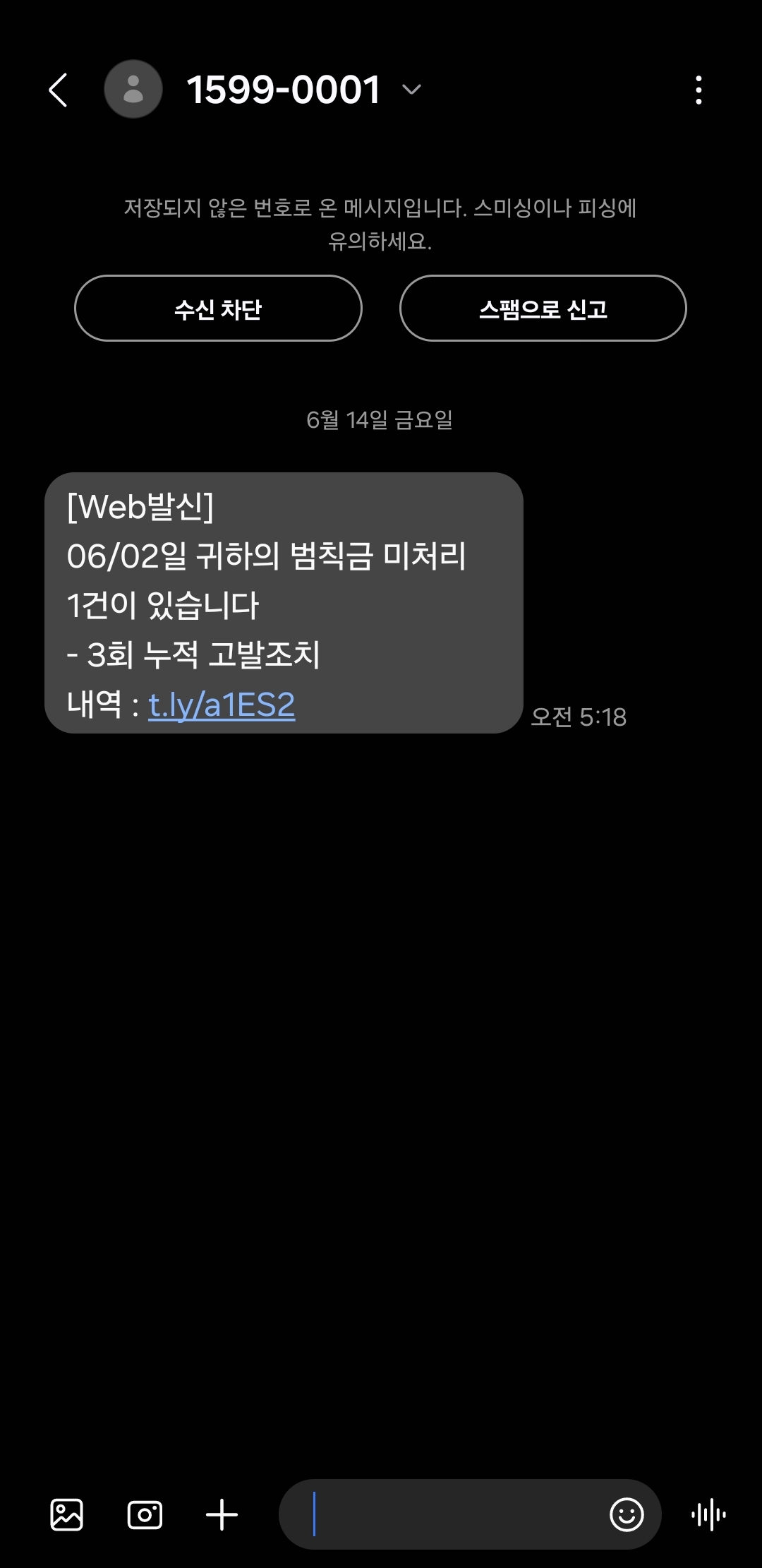Open the 1599-0001 contact avatar
This screenshot has height=1568, width=762.
[x=133, y=90]
